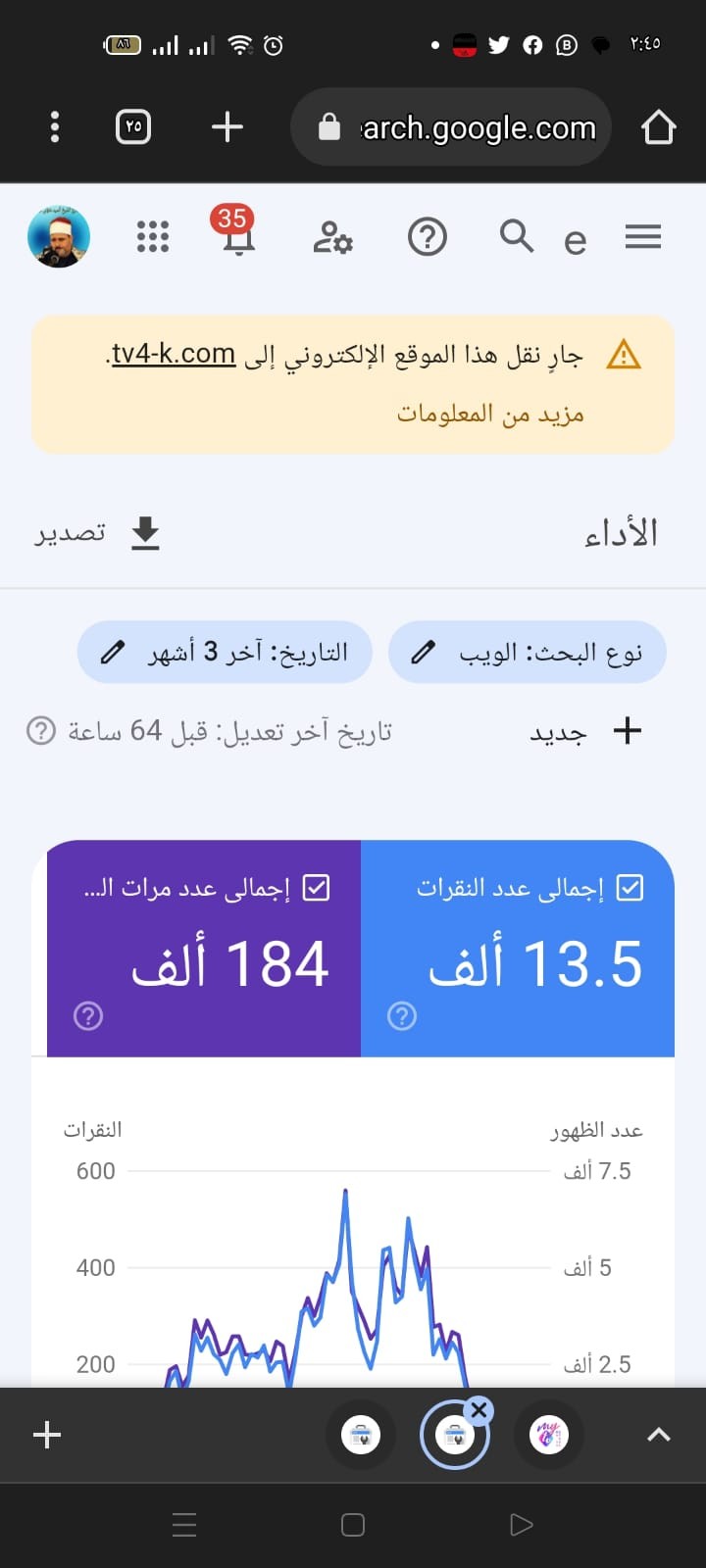
Task: Open users and settings icon
Action: [x=332, y=237]
